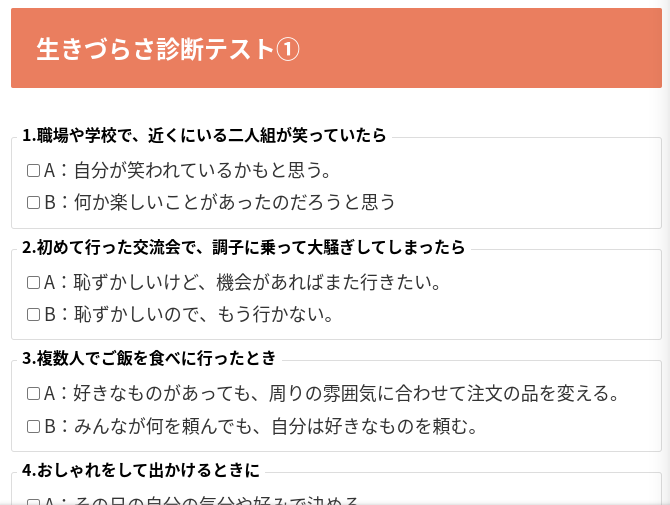Check option B: 何か楽しいことがあったのだろうと思う
Screen dimensions: 670x505
click(x=33, y=203)
